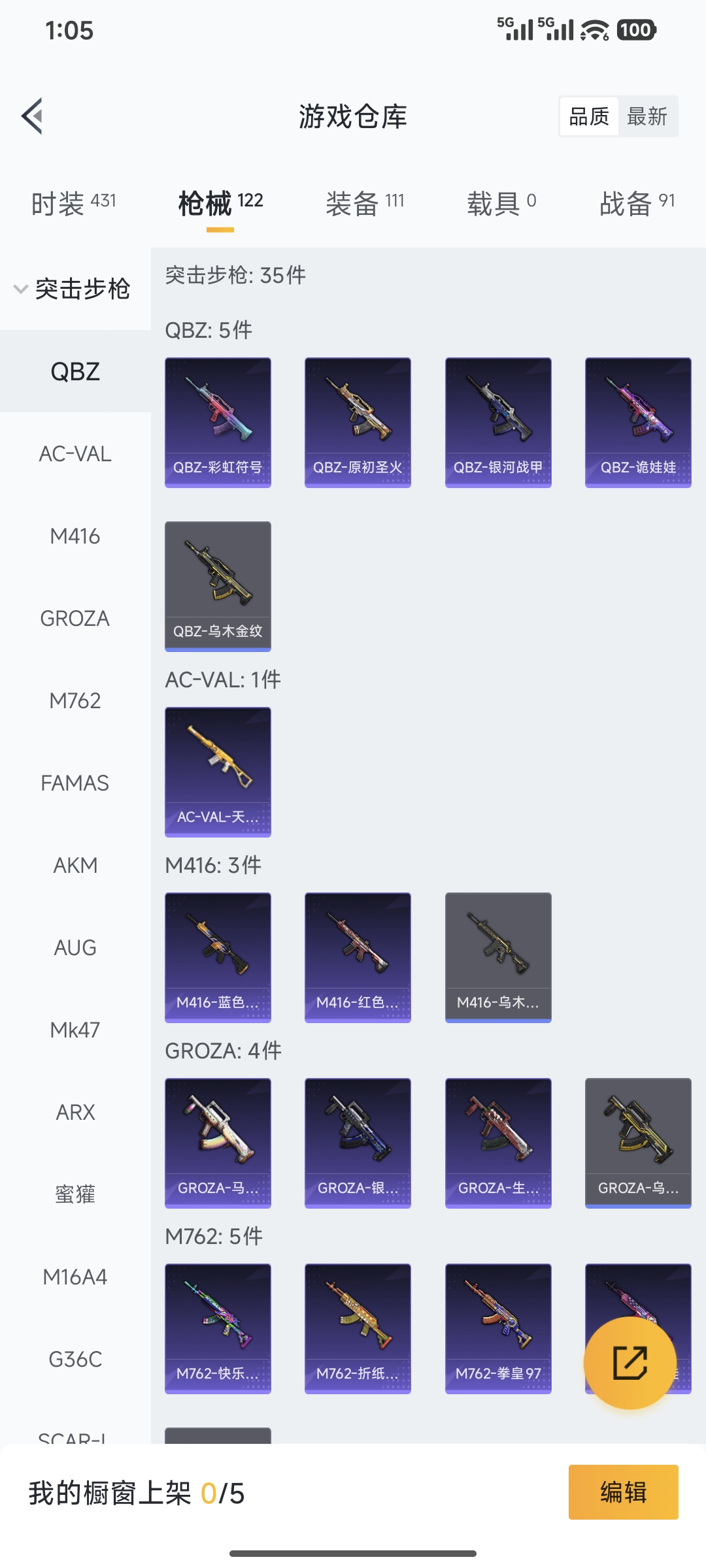Jump to M416 in the sidebar
The height and width of the screenshot is (1568, 706).
coord(75,536)
